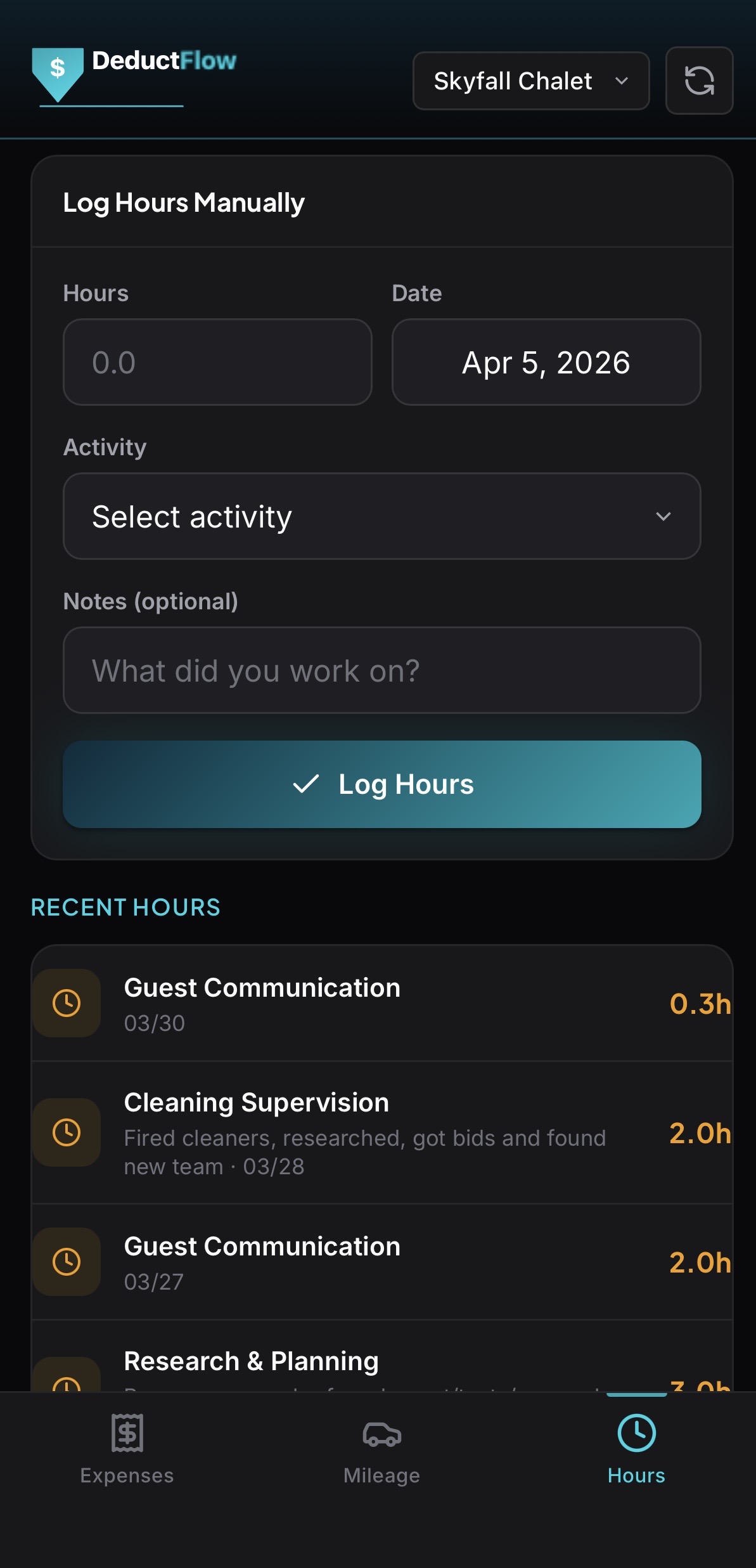Click the checkmark inside Log Hours button
Image resolution: width=756 pixels, height=1568 pixels.
305,784
